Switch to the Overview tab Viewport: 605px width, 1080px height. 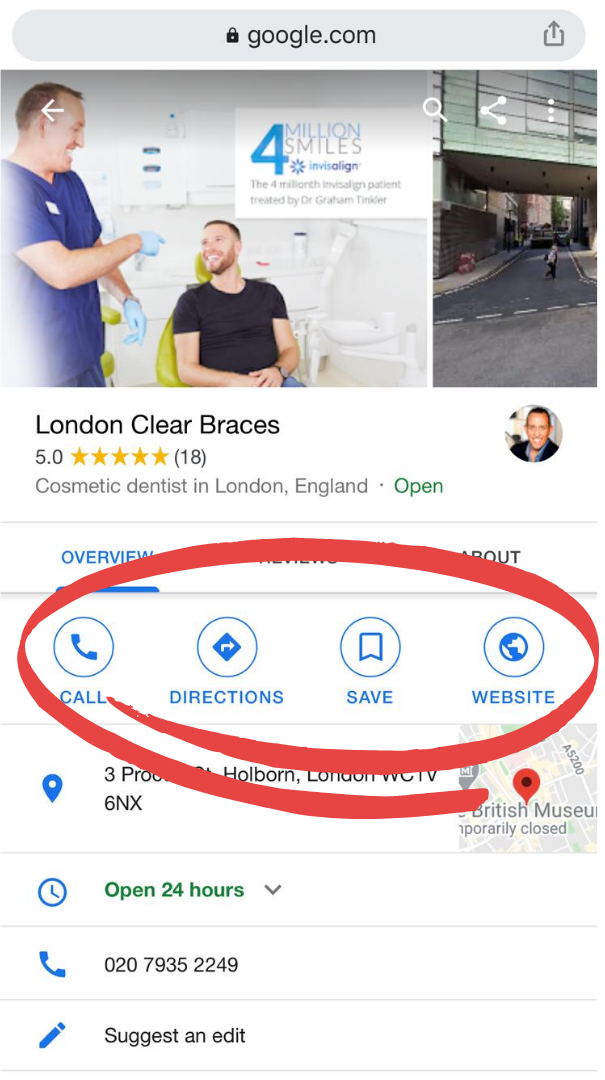107,557
